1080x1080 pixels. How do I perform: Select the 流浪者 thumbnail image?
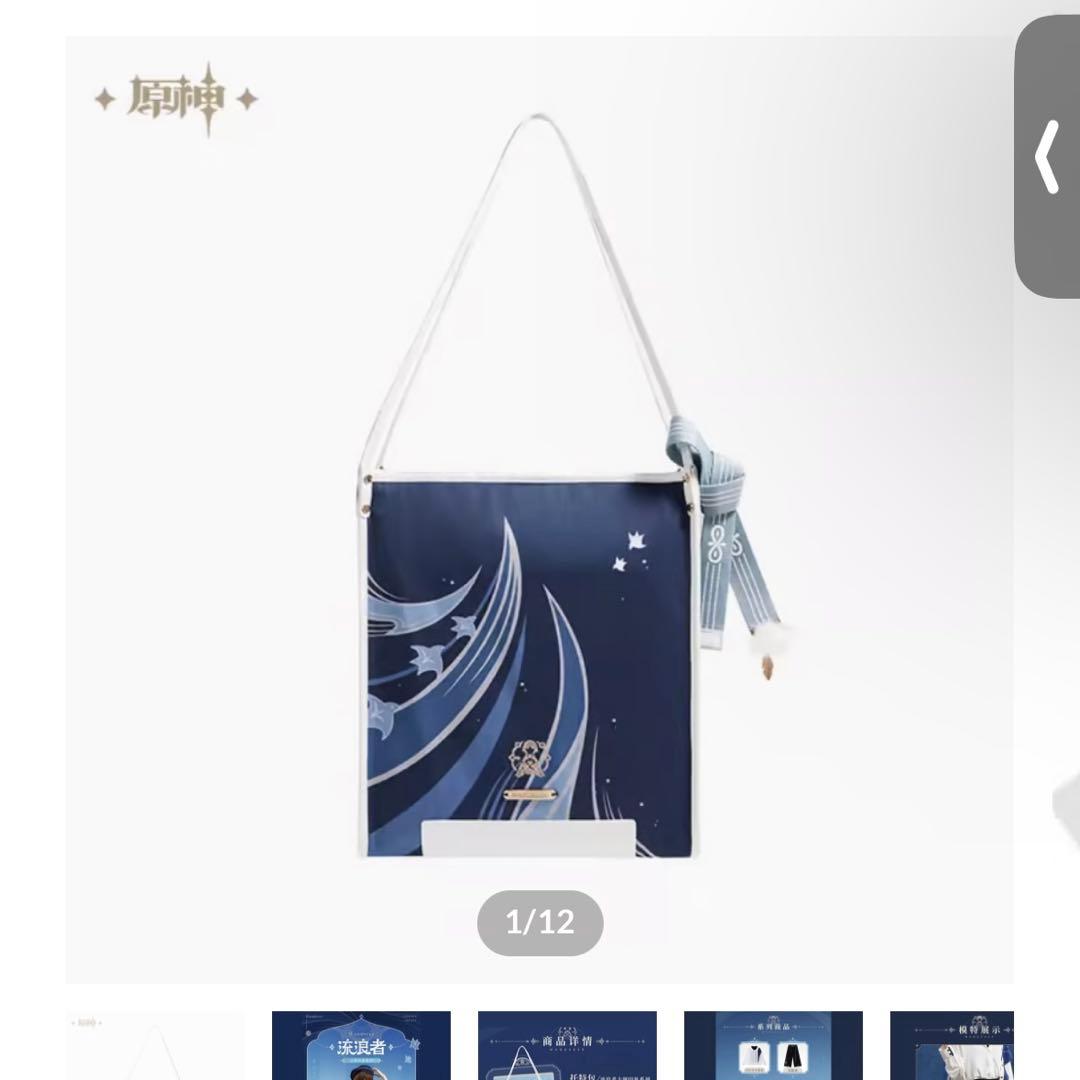[361, 1046]
